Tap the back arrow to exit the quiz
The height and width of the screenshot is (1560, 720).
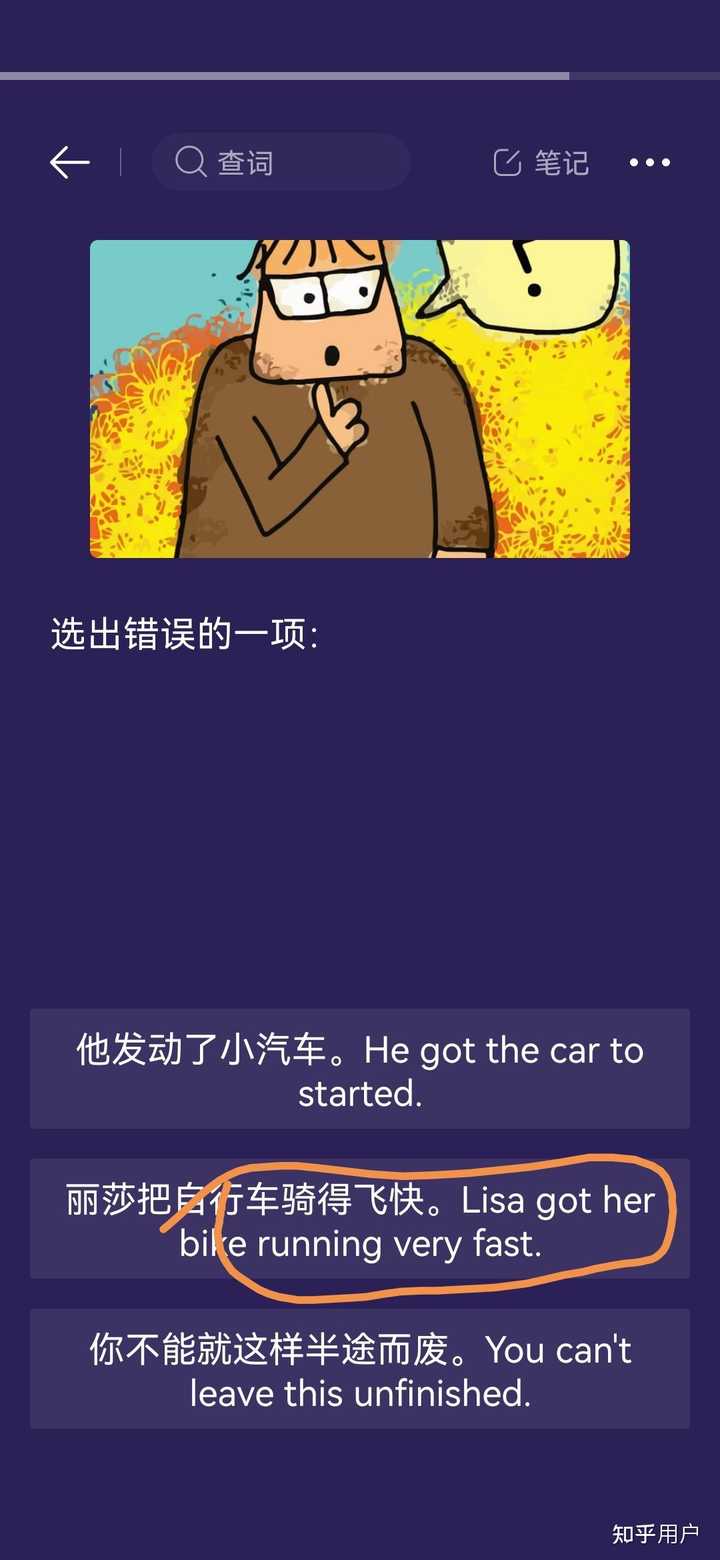coord(69,162)
